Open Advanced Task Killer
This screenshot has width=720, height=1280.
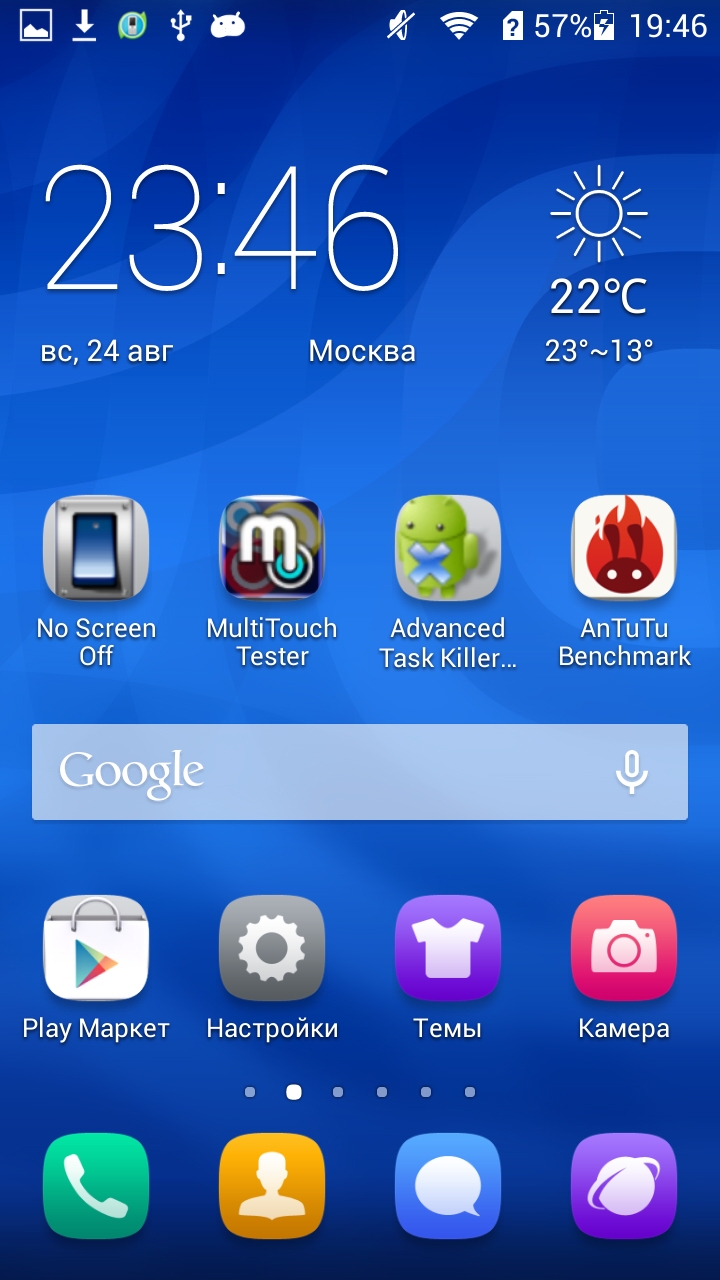pyautogui.click(x=448, y=548)
